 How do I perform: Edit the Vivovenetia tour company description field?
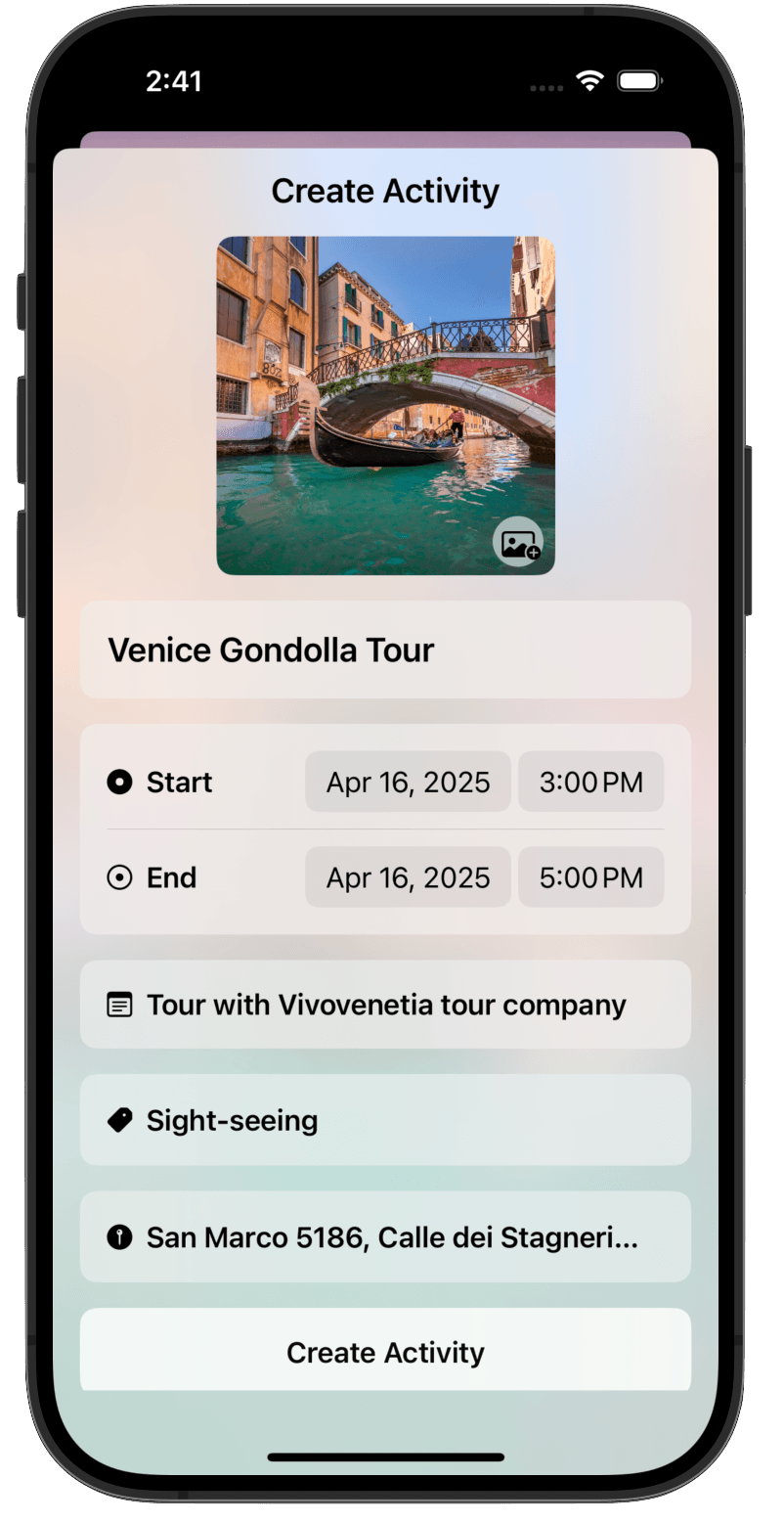coord(385,1005)
